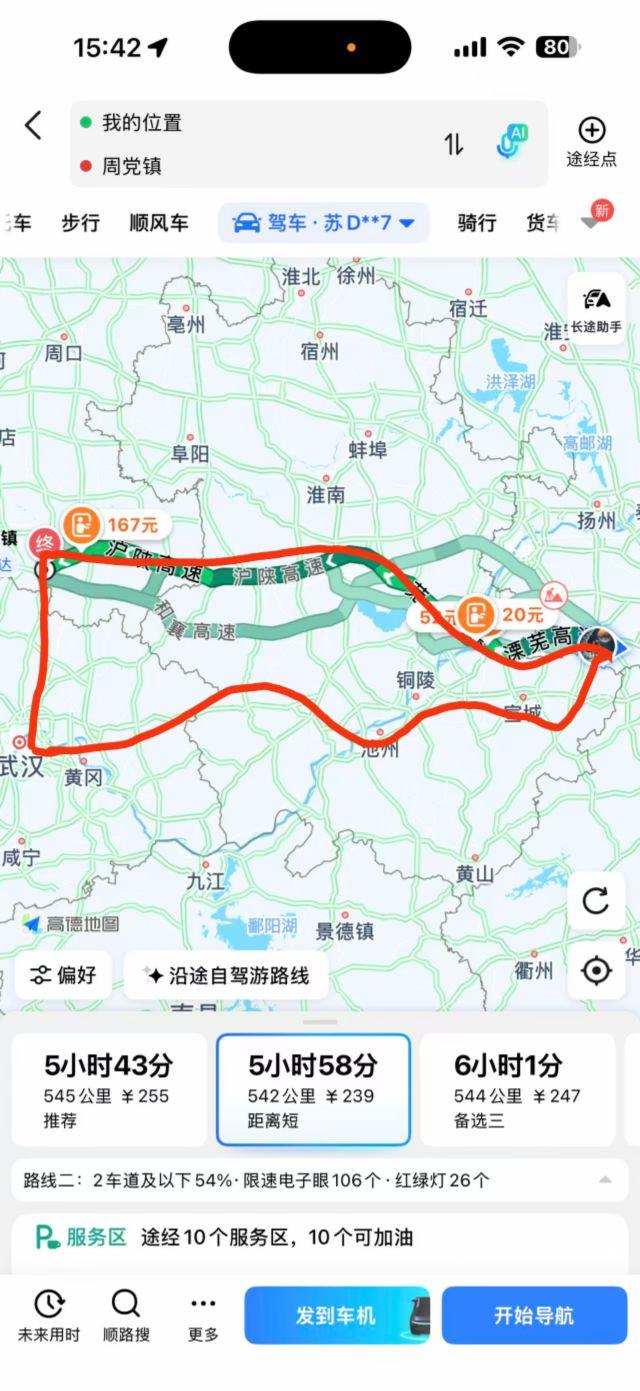
Task: Go back to the previous screen
Action: click(33, 126)
